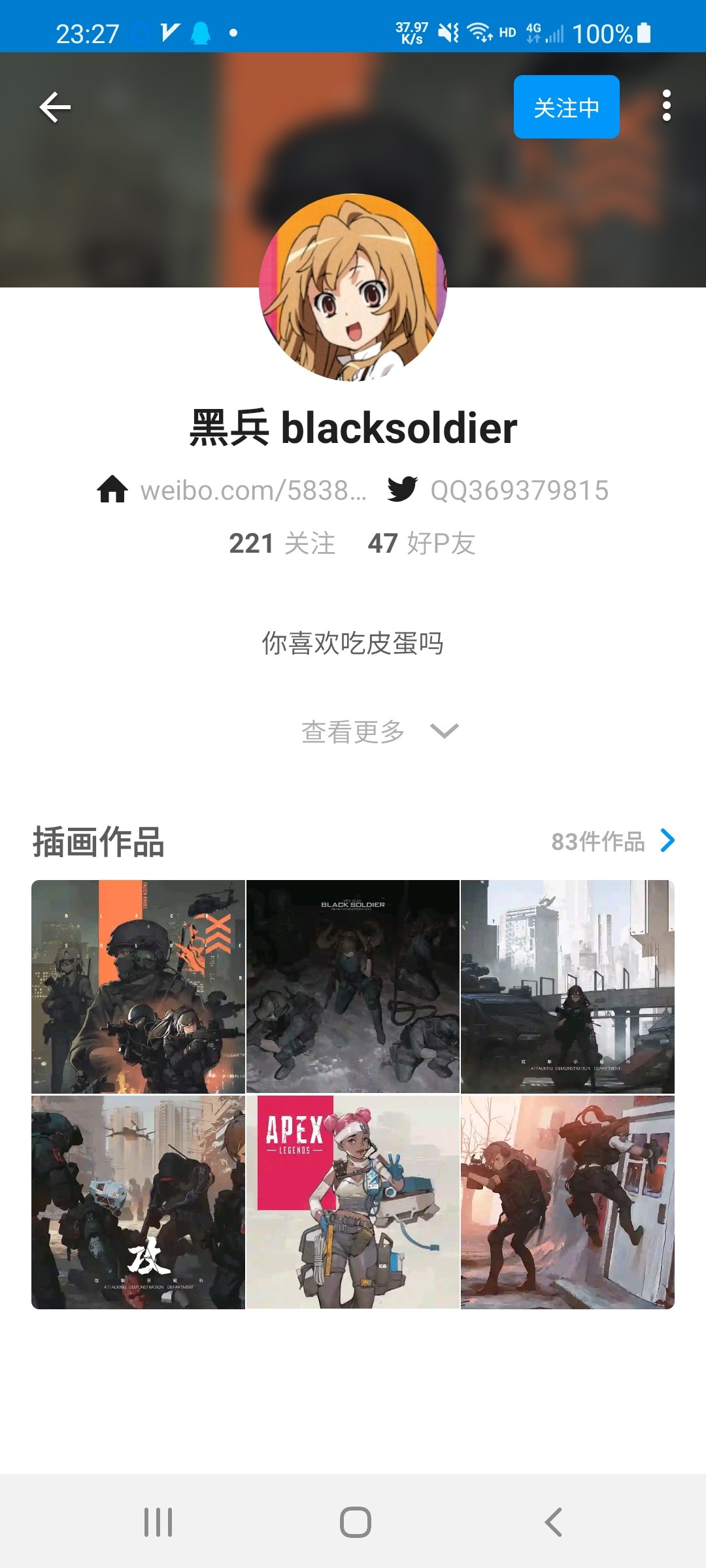The image size is (706, 1568).
Task: Open the three-dot overflow menu
Action: (x=666, y=106)
